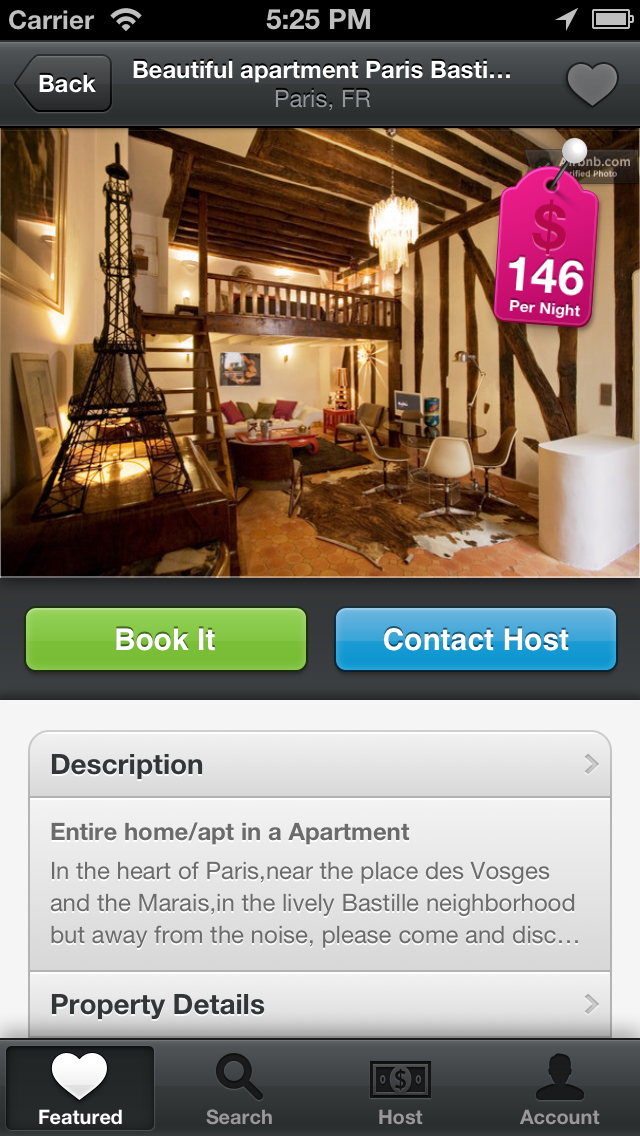The width and height of the screenshot is (640, 1136).
Task: Save this apartment with the heart icon
Action: coord(592,84)
